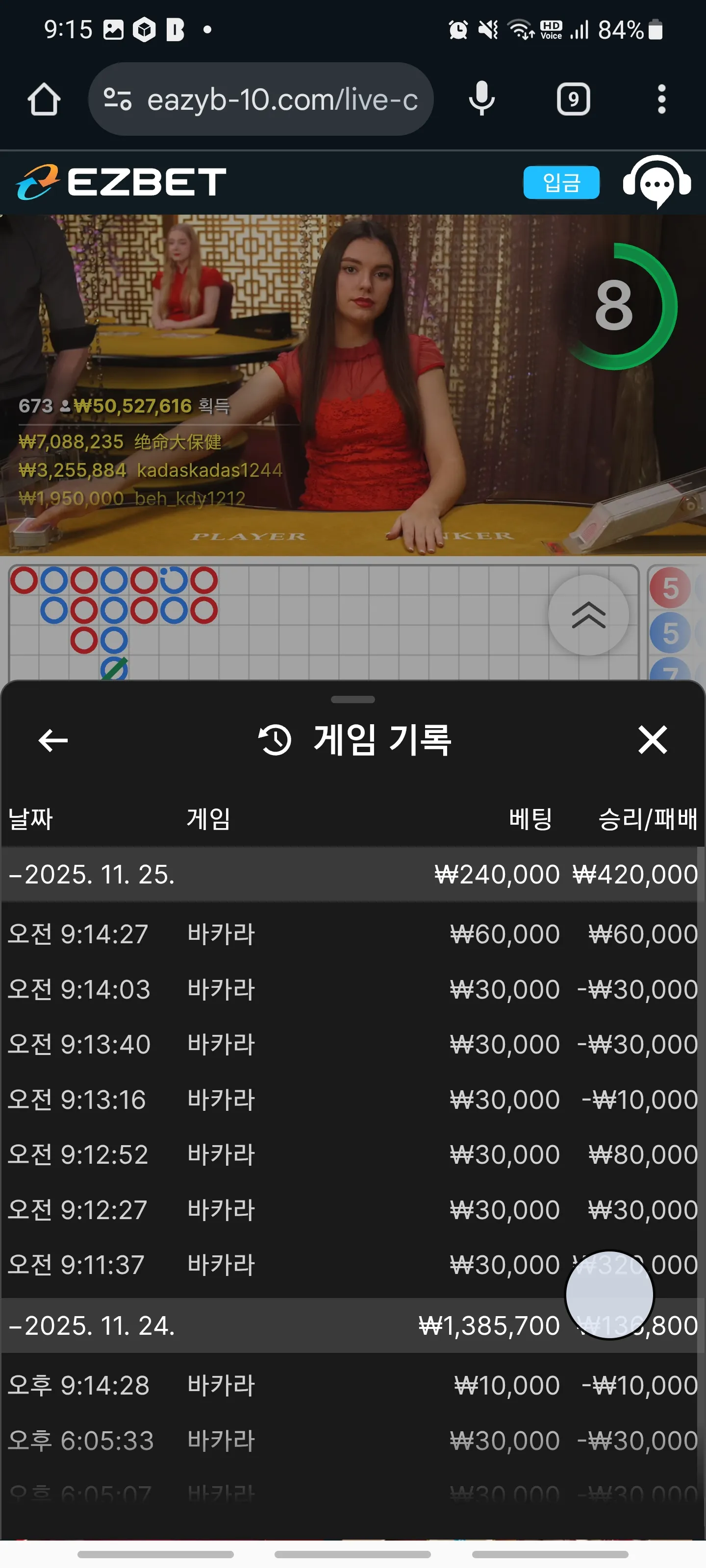Tap the eazyb-10.com address bar
Screen dimensions: 706x1568
(261, 99)
